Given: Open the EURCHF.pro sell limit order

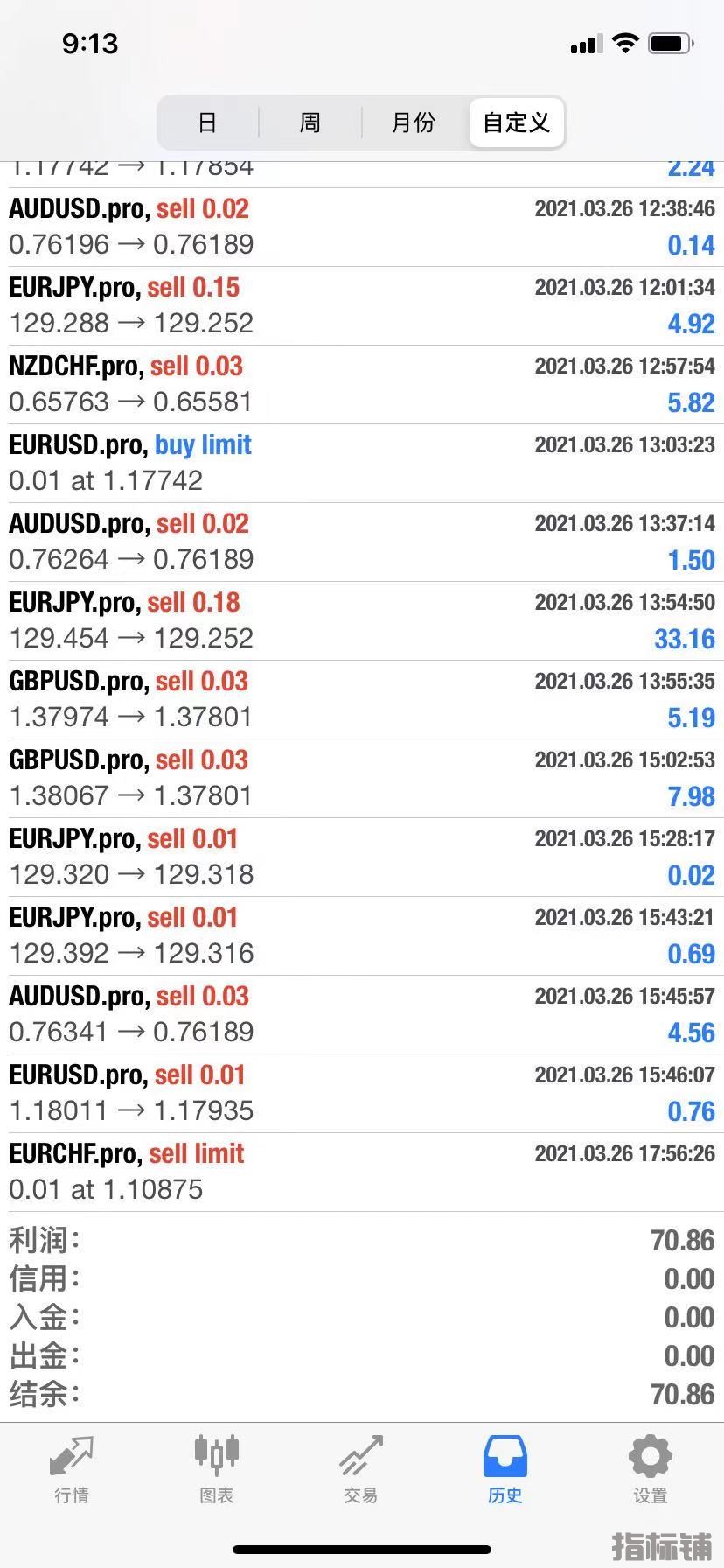Looking at the screenshot, I should 362,1172.
